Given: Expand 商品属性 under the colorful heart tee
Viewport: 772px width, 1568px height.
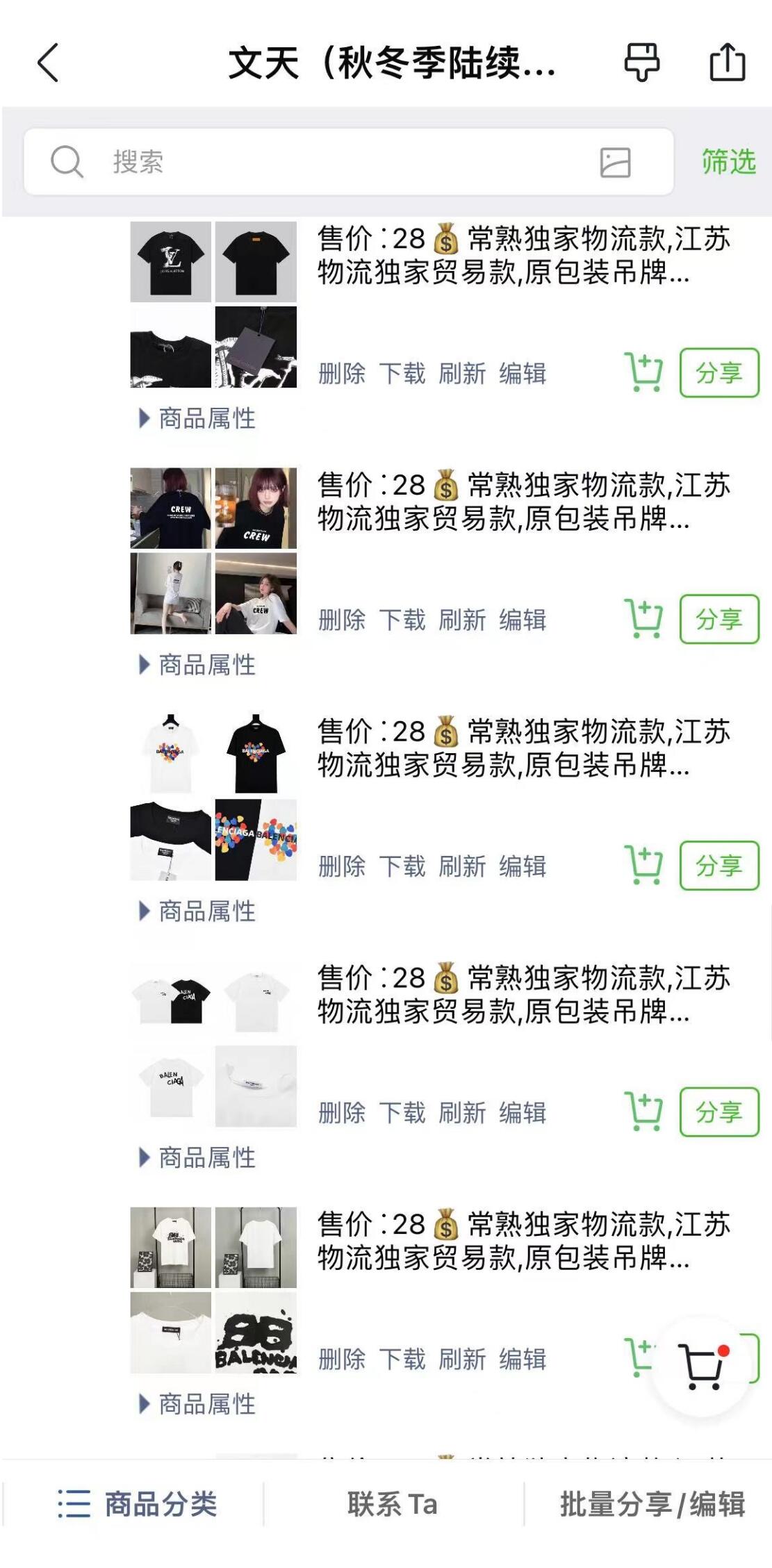Looking at the screenshot, I should (198, 911).
